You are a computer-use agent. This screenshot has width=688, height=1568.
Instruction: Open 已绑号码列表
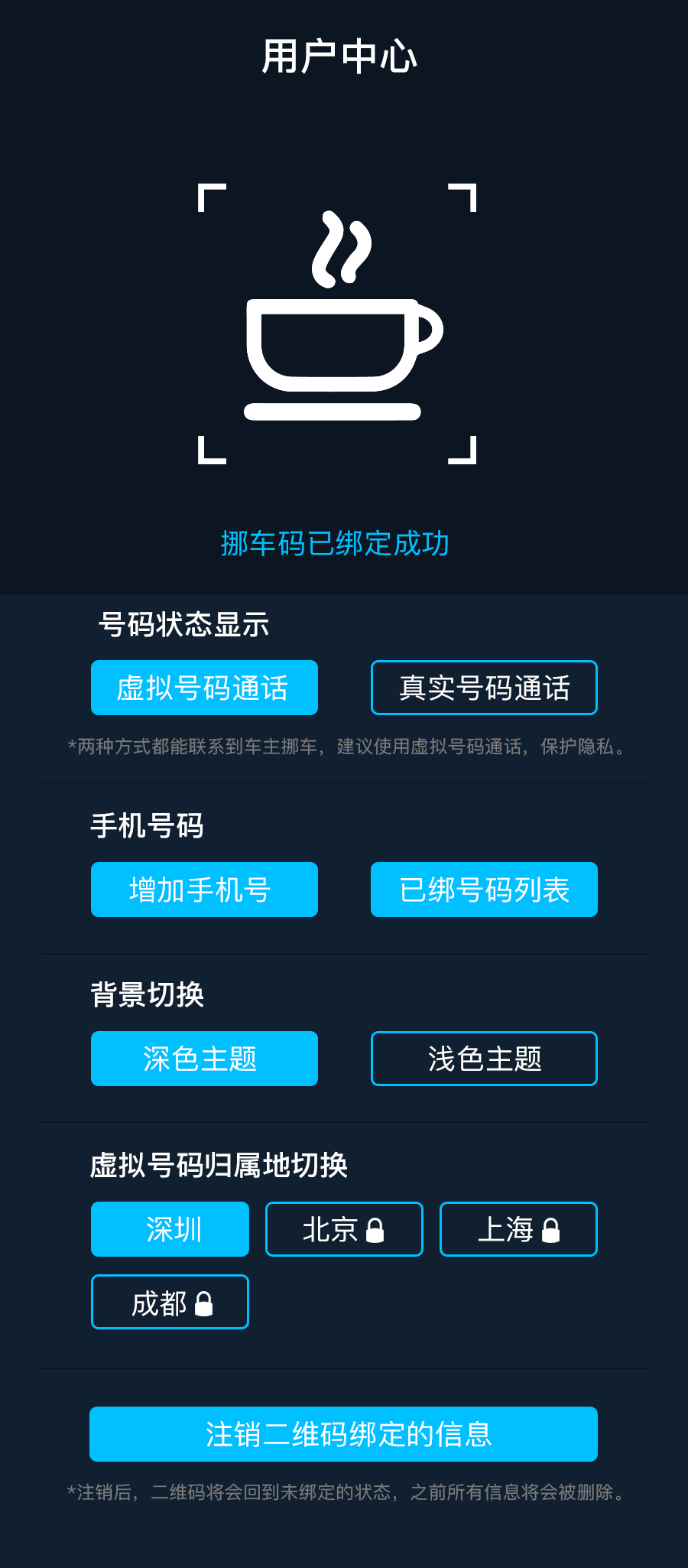(484, 890)
